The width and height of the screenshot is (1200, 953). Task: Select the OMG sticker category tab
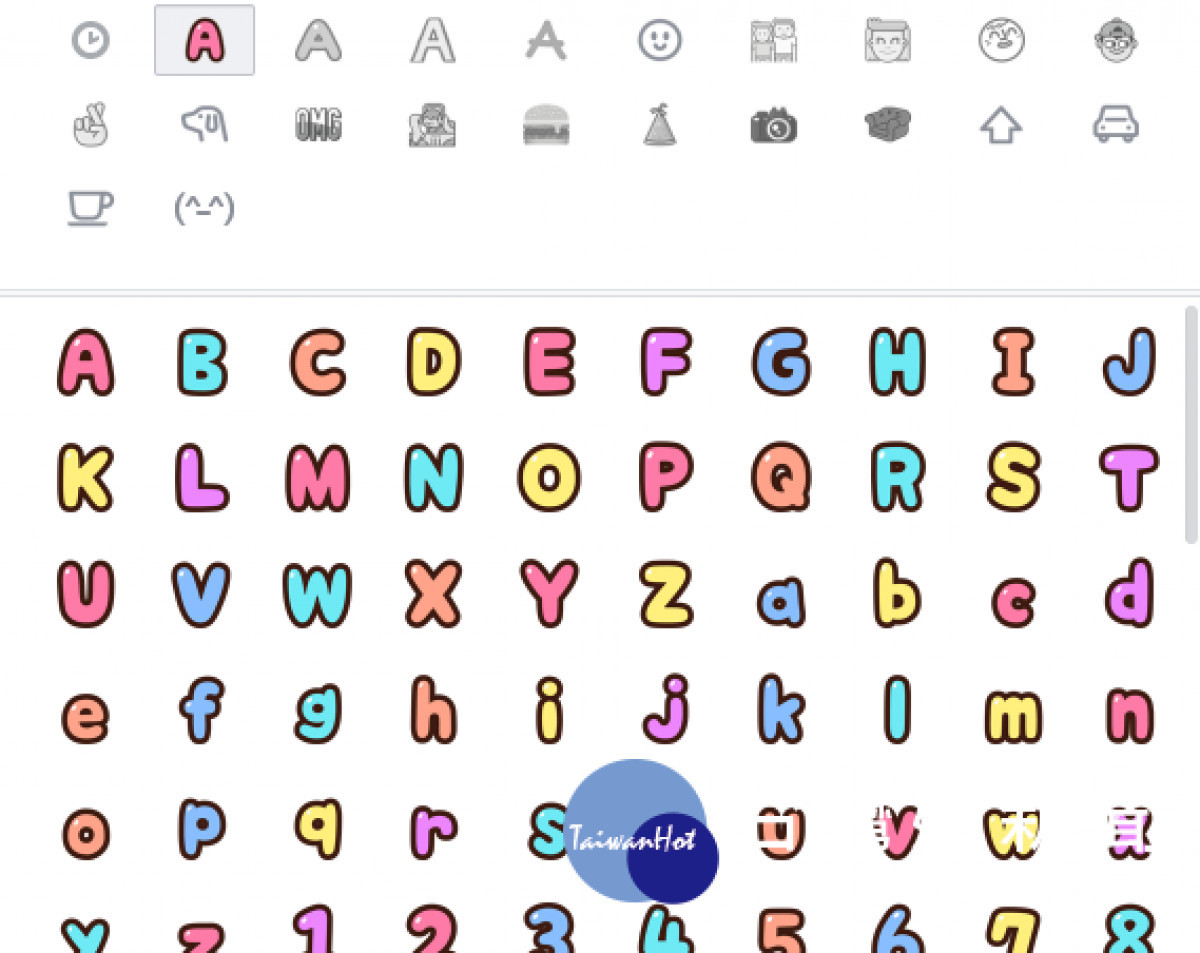318,126
